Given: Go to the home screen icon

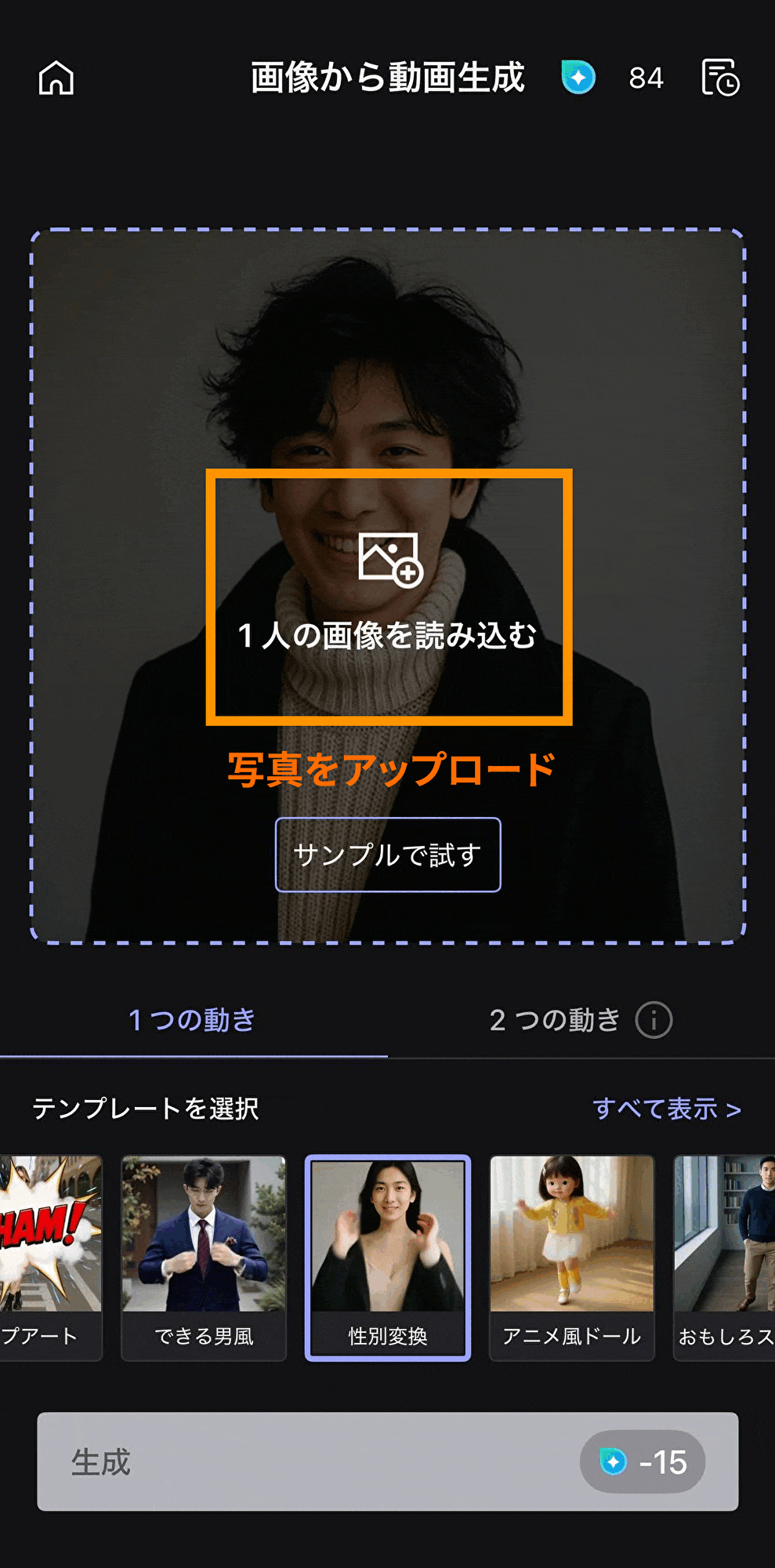Looking at the screenshot, I should point(56,78).
